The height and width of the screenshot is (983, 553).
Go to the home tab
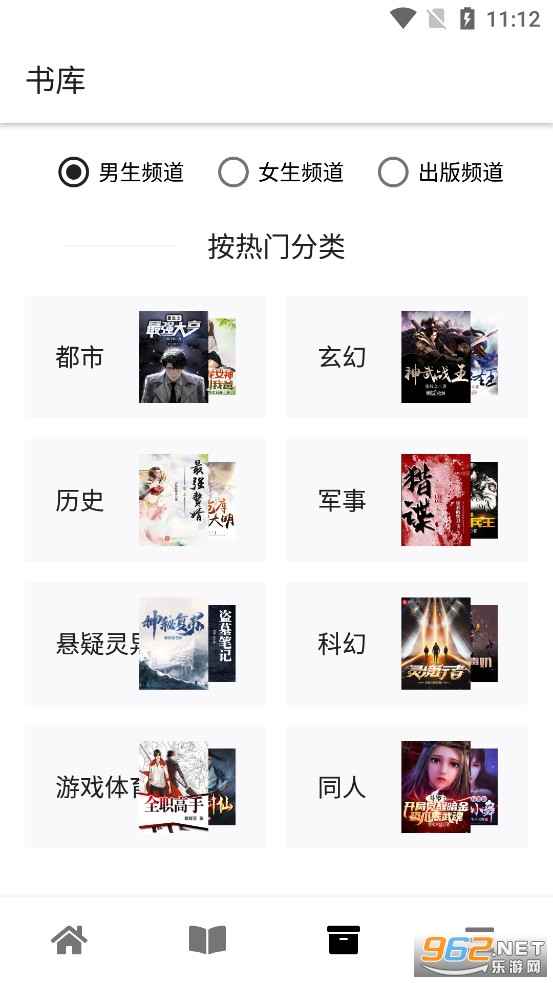pos(69,940)
